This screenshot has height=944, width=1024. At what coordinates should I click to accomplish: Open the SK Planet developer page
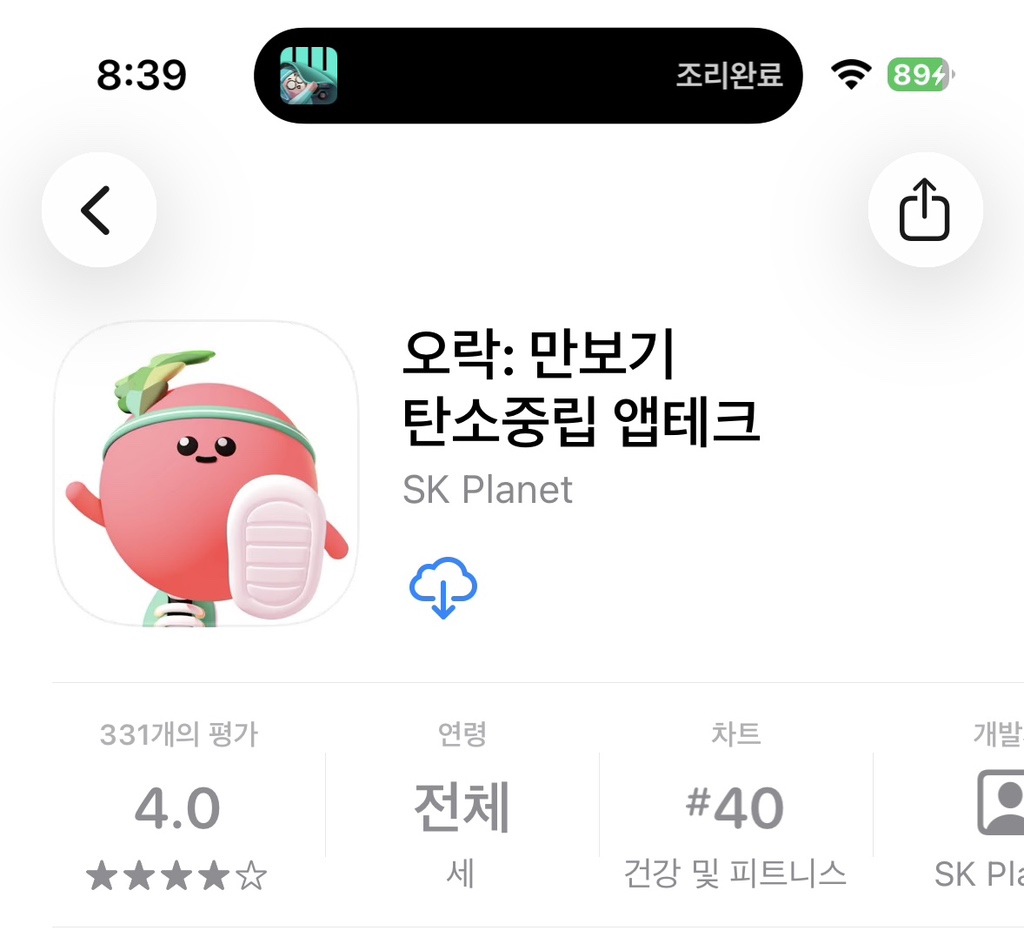487,490
